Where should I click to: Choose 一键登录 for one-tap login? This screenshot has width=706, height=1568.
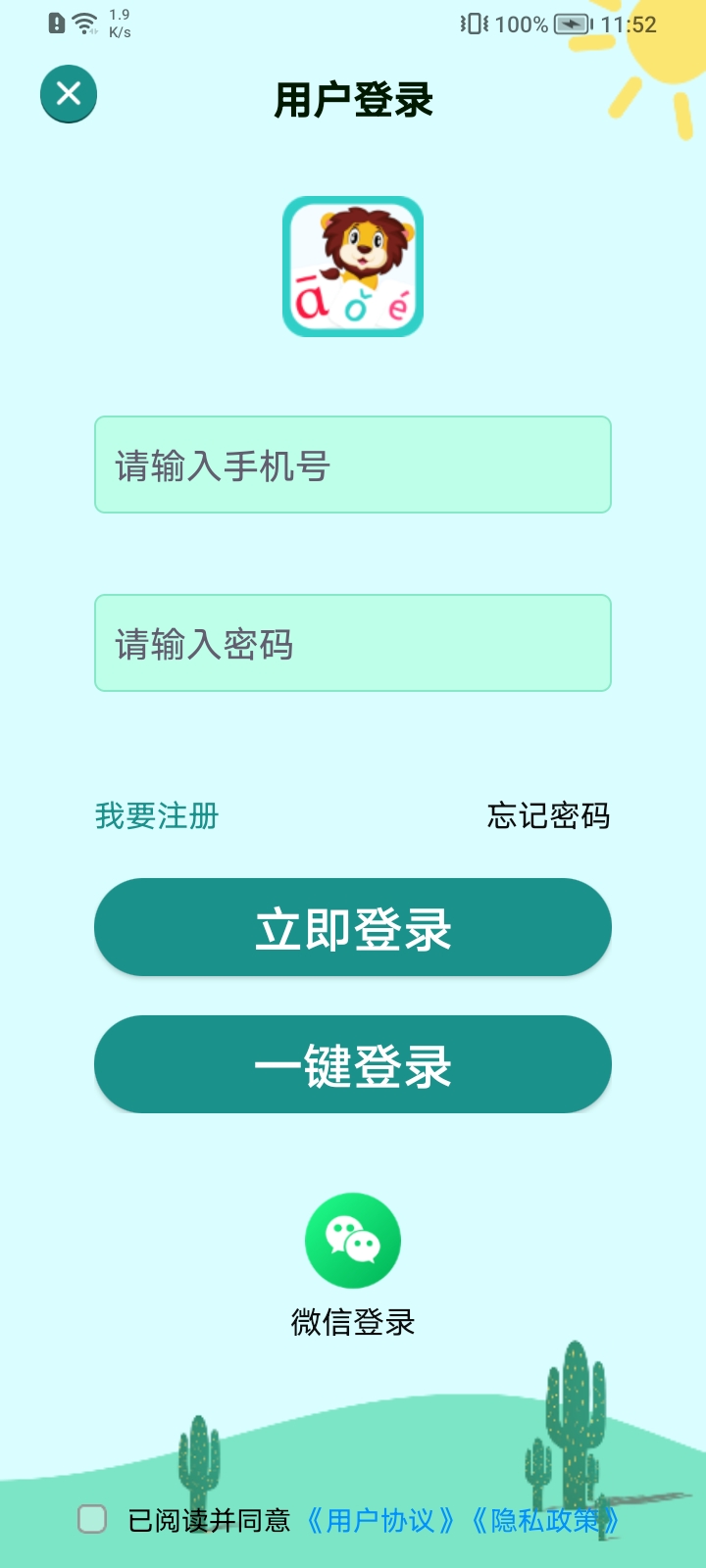[x=353, y=1064]
